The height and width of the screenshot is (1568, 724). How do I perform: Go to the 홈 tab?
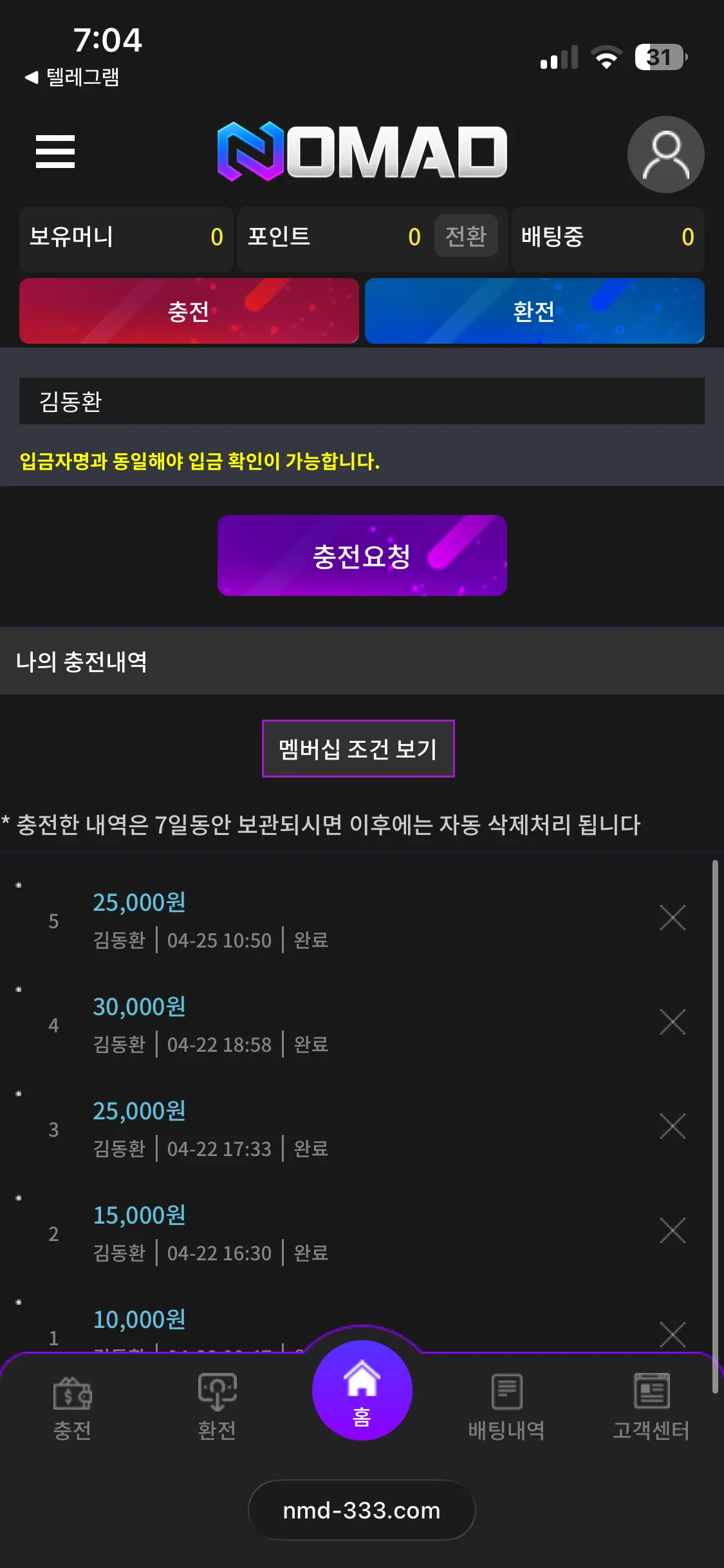coord(362,1390)
